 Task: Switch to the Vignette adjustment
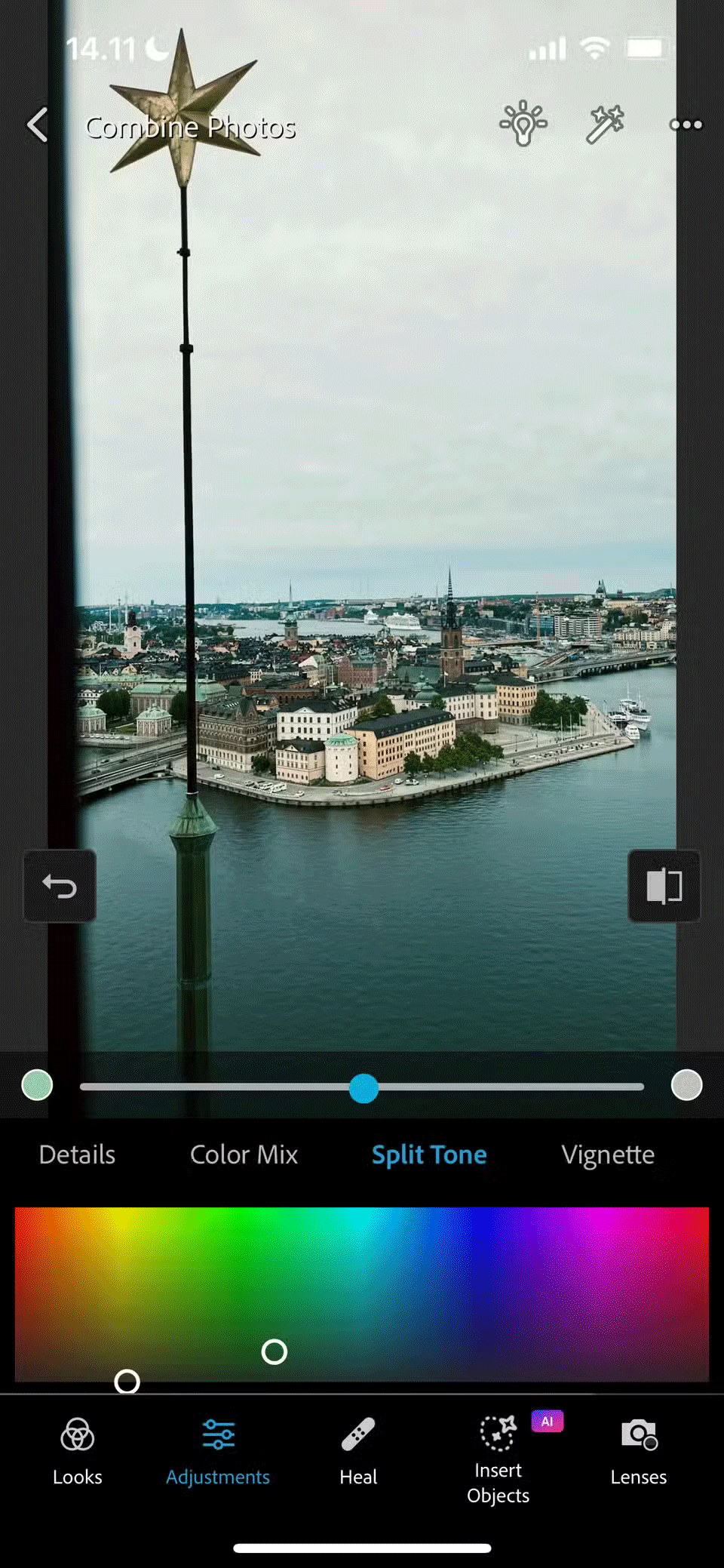[608, 1154]
